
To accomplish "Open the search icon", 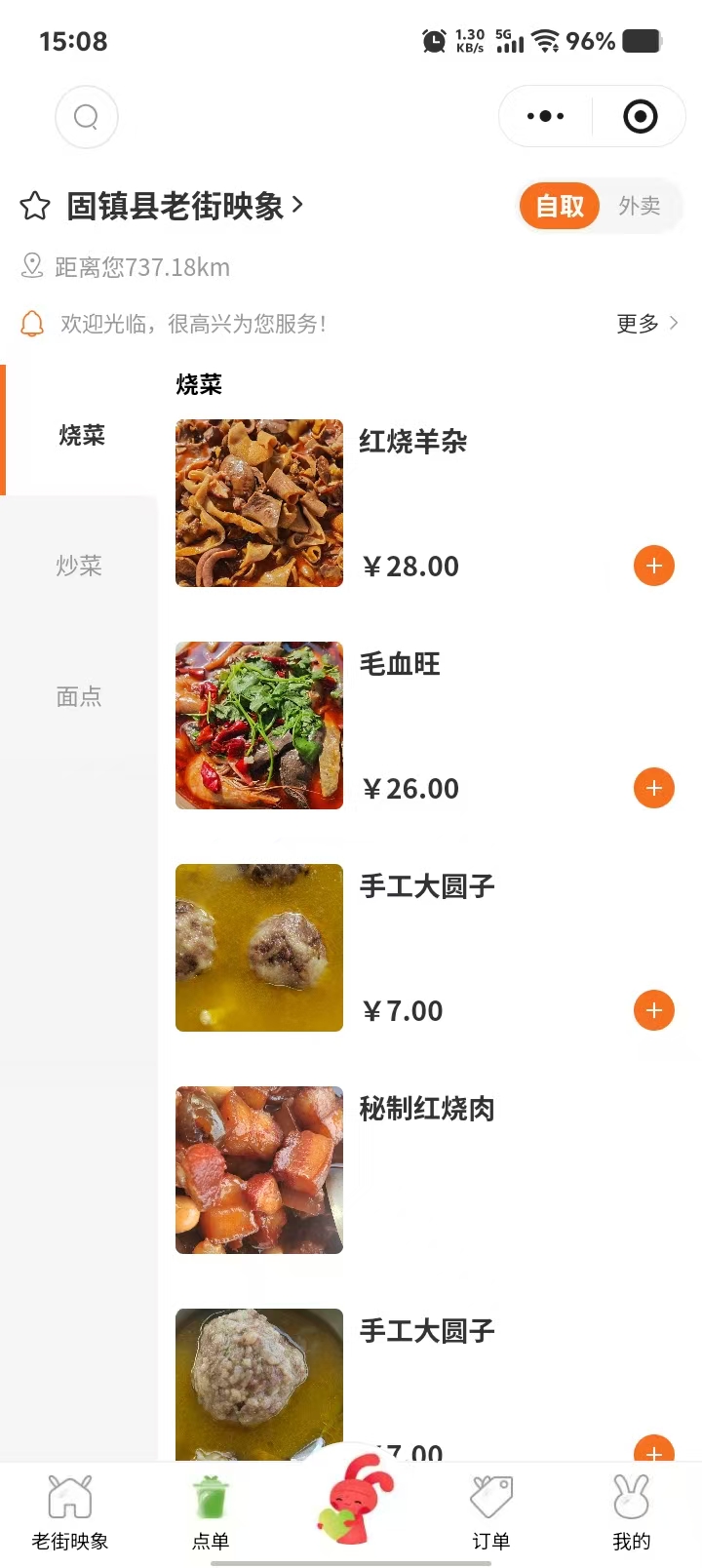I will point(87,117).
